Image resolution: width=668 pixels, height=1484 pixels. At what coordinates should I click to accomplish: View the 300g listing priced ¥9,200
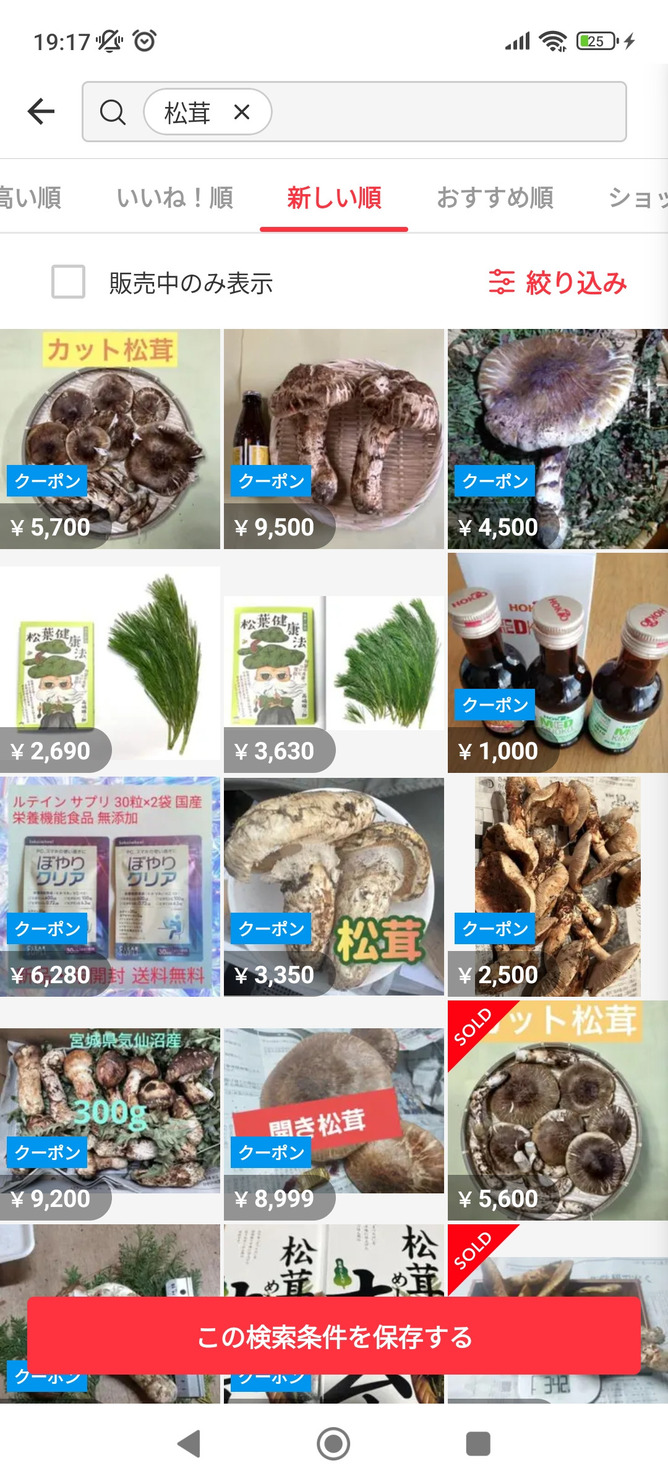110,1110
